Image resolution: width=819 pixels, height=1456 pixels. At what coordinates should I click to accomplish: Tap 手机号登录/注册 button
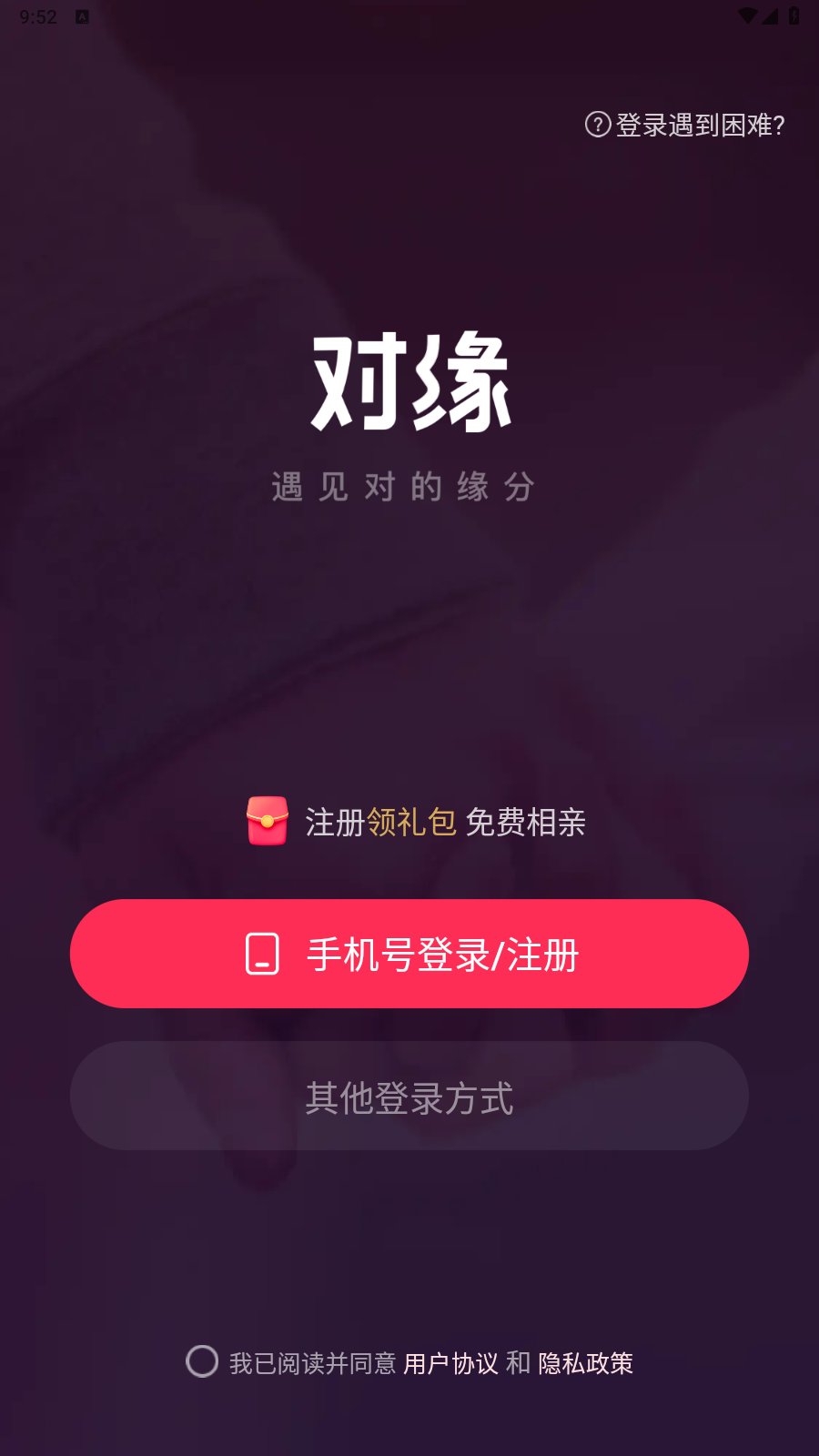409,954
